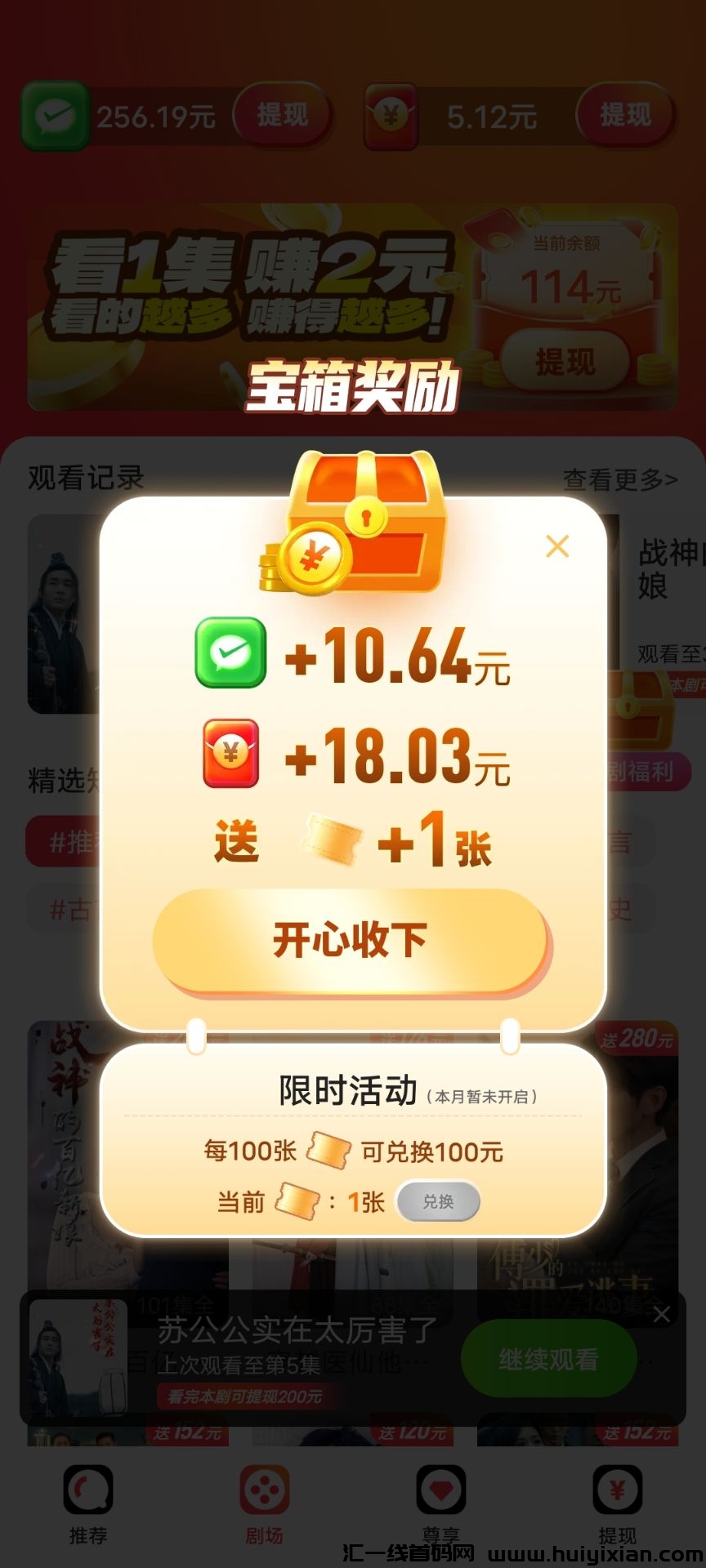Tap 继续观看 to resume watching

[548, 1360]
